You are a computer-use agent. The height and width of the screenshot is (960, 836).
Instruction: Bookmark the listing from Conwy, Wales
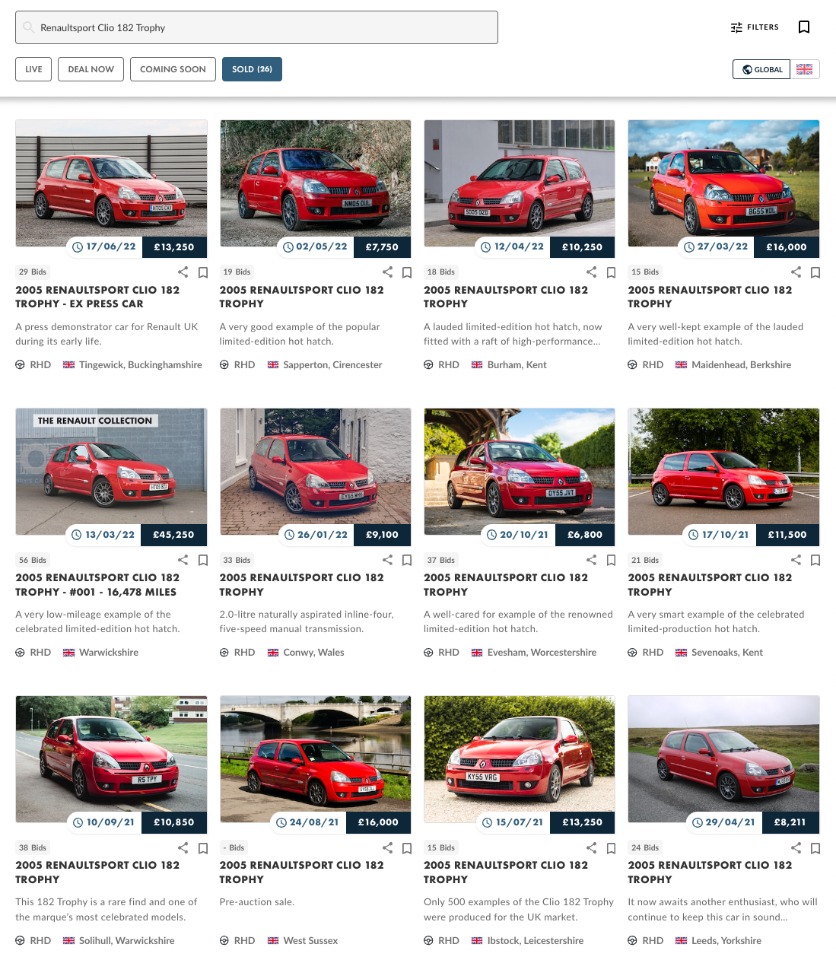[407, 560]
